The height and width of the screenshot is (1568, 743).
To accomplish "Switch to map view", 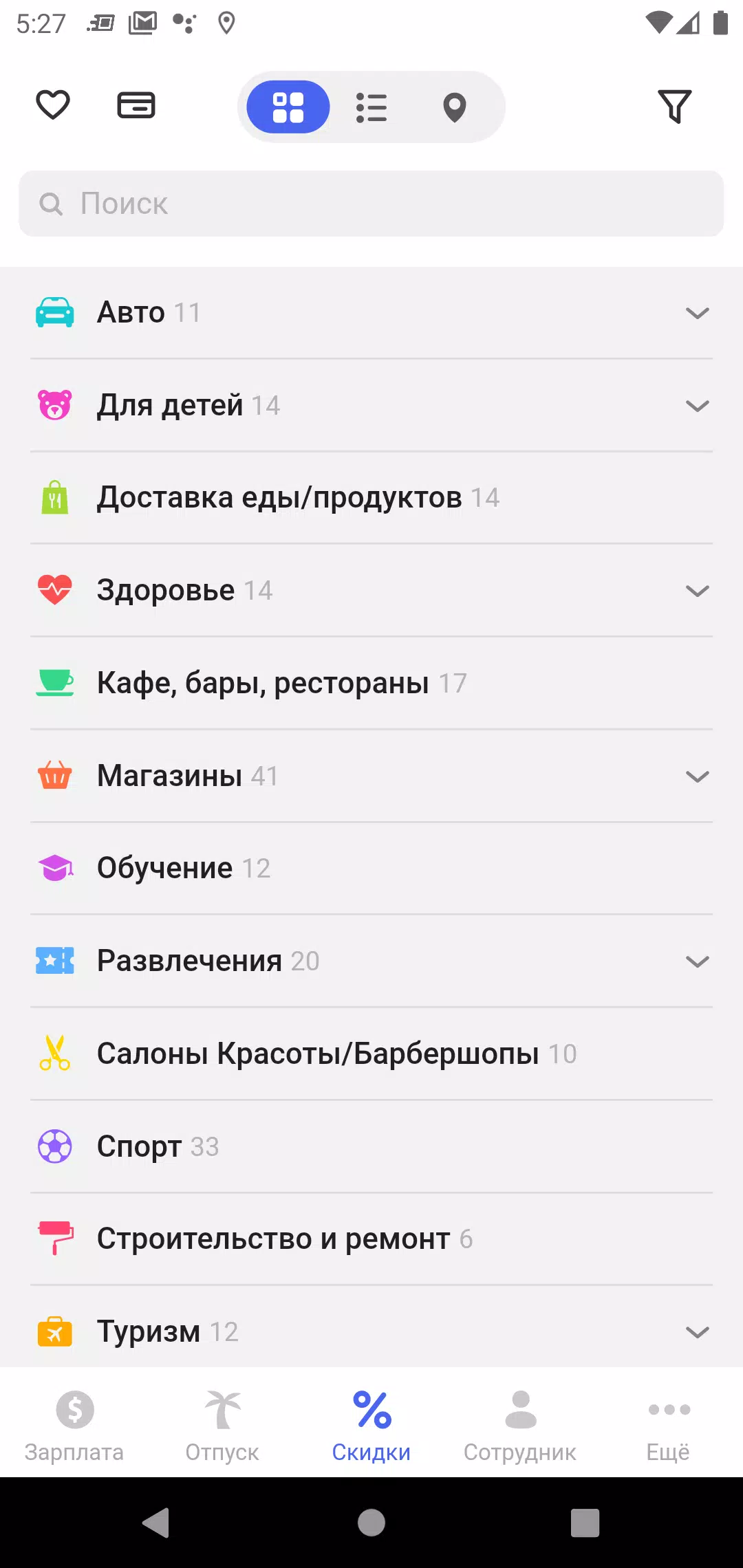I will click(454, 107).
